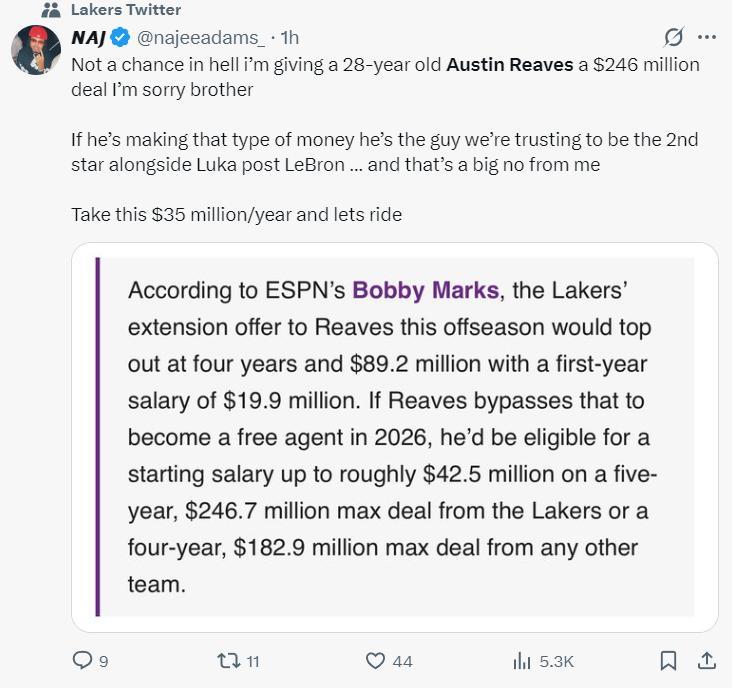The width and height of the screenshot is (732, 688).
Task: Open the post's overflow menu
Action: tap(707, 38)
